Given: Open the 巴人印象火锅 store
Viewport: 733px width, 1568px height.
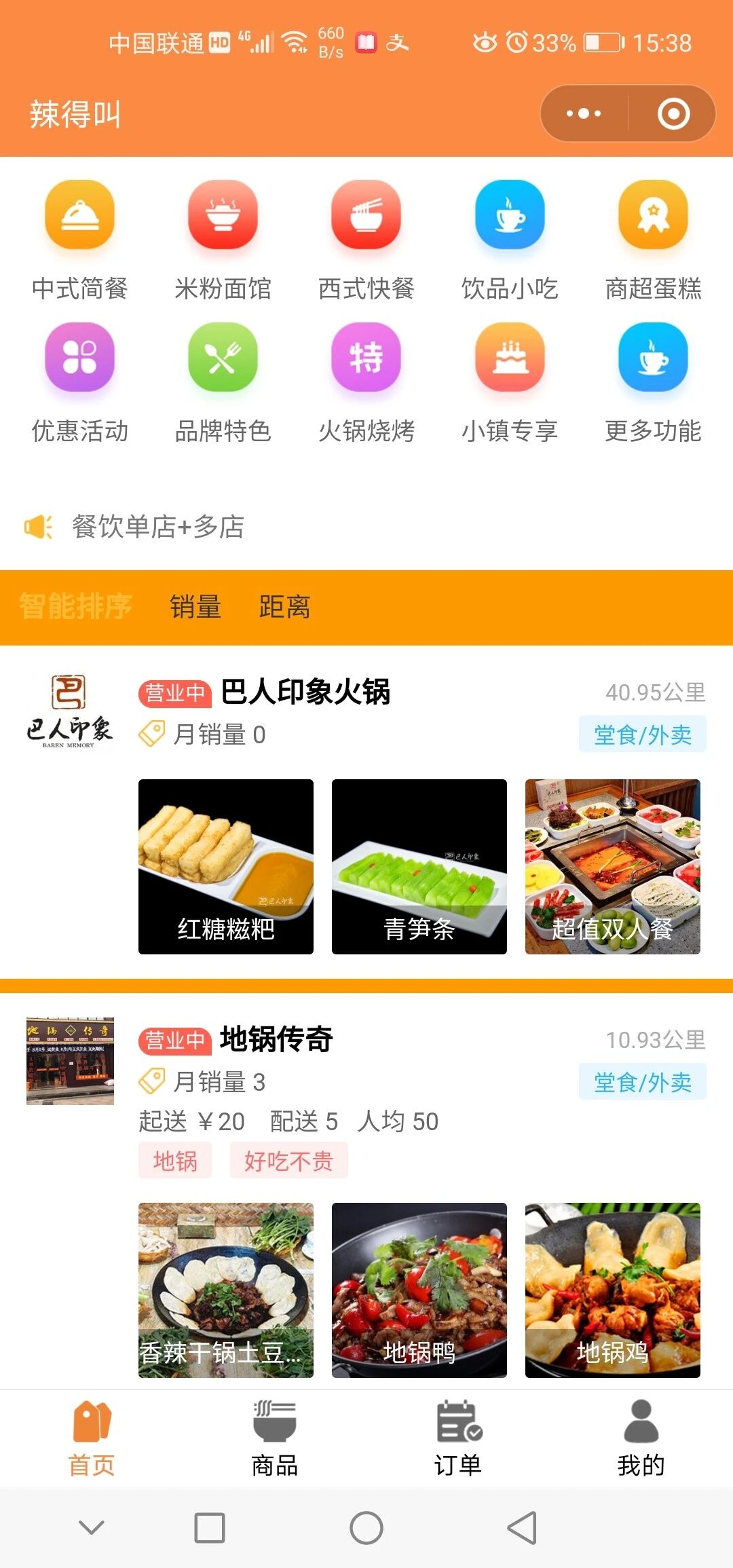Looking at the screenshot, I should pyautogui.click(x=305, y=692).
